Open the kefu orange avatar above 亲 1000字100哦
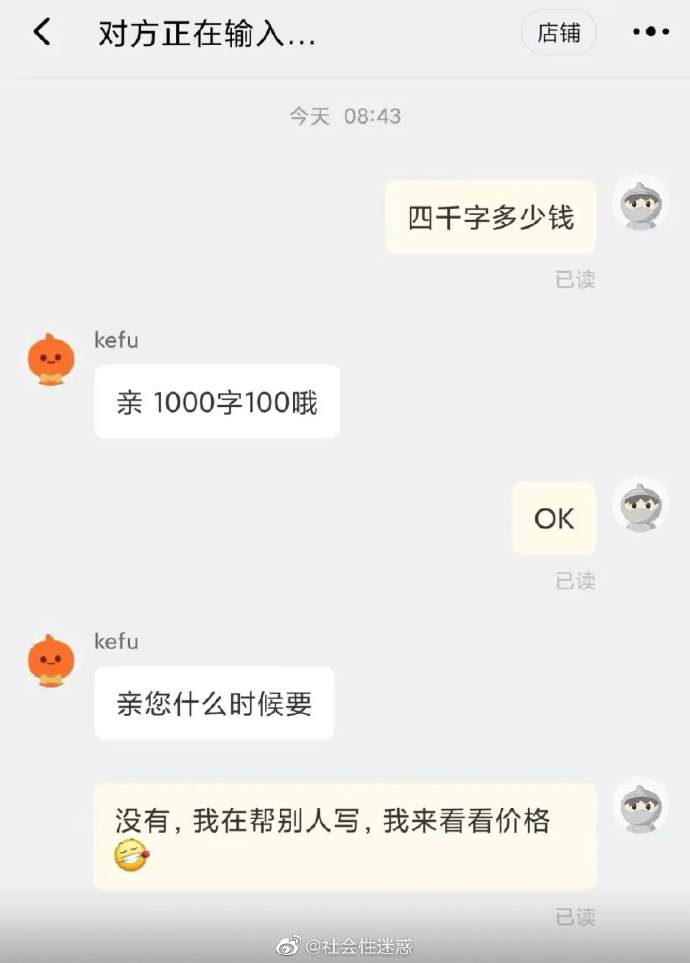 [x=51, y=360]
